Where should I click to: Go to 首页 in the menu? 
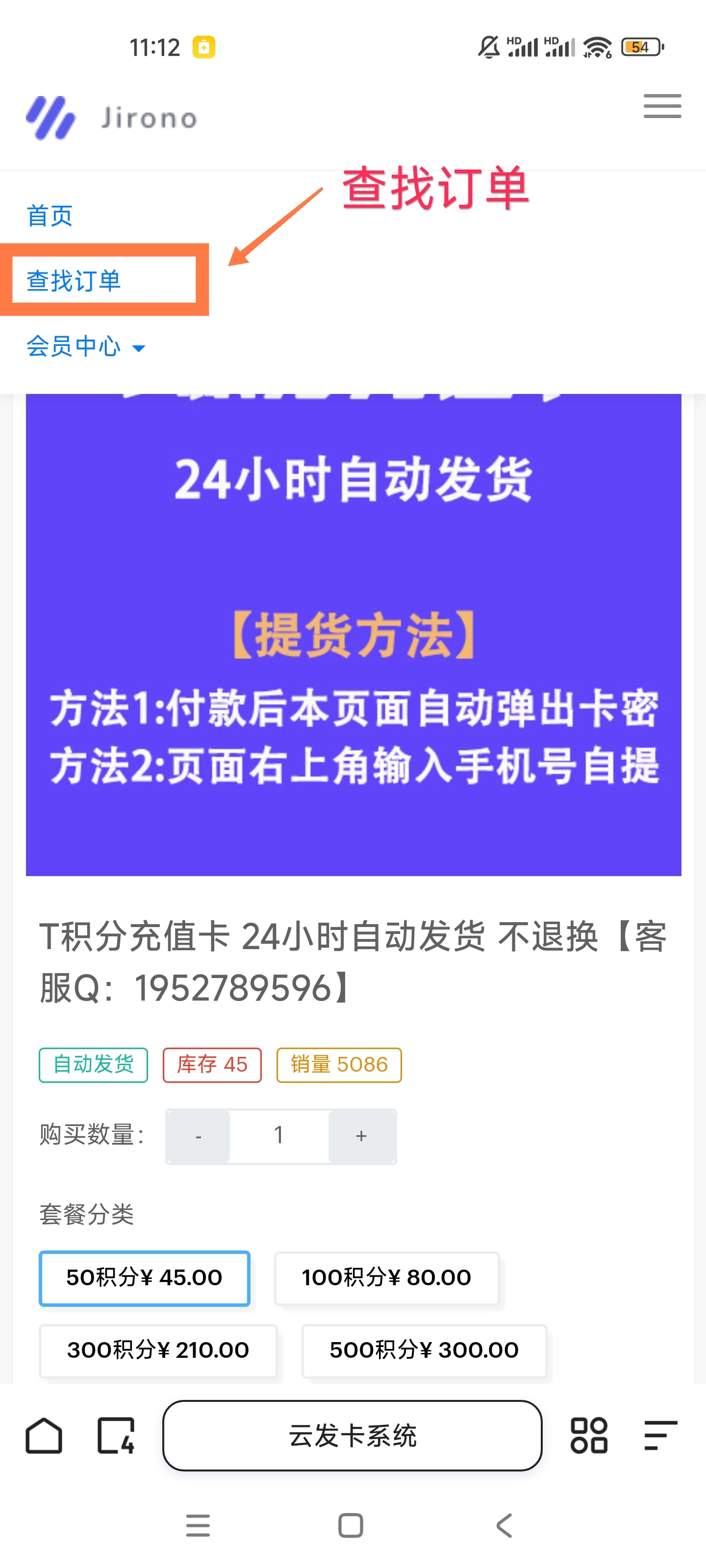pos(50,216)
